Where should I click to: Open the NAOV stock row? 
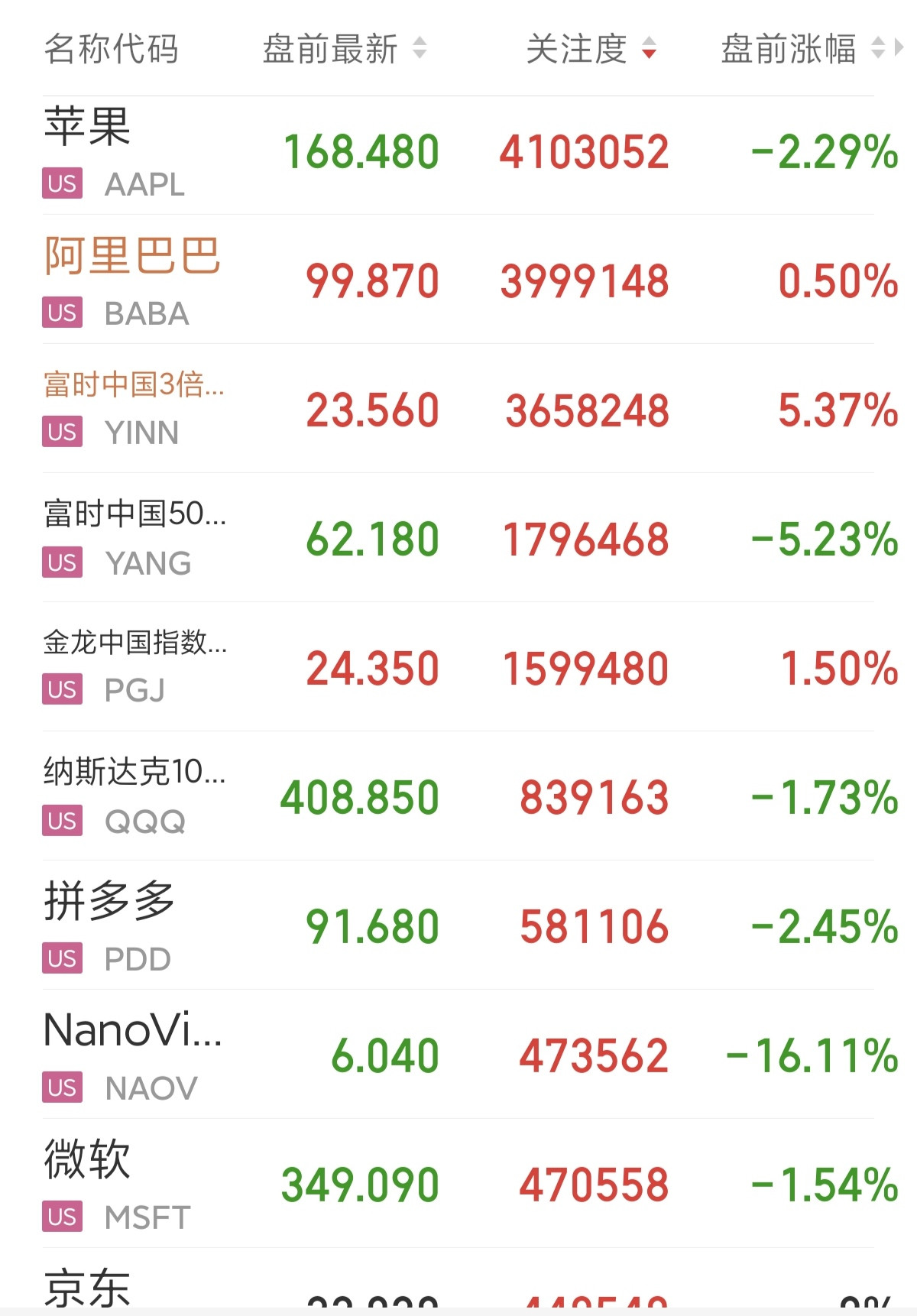458,1054
